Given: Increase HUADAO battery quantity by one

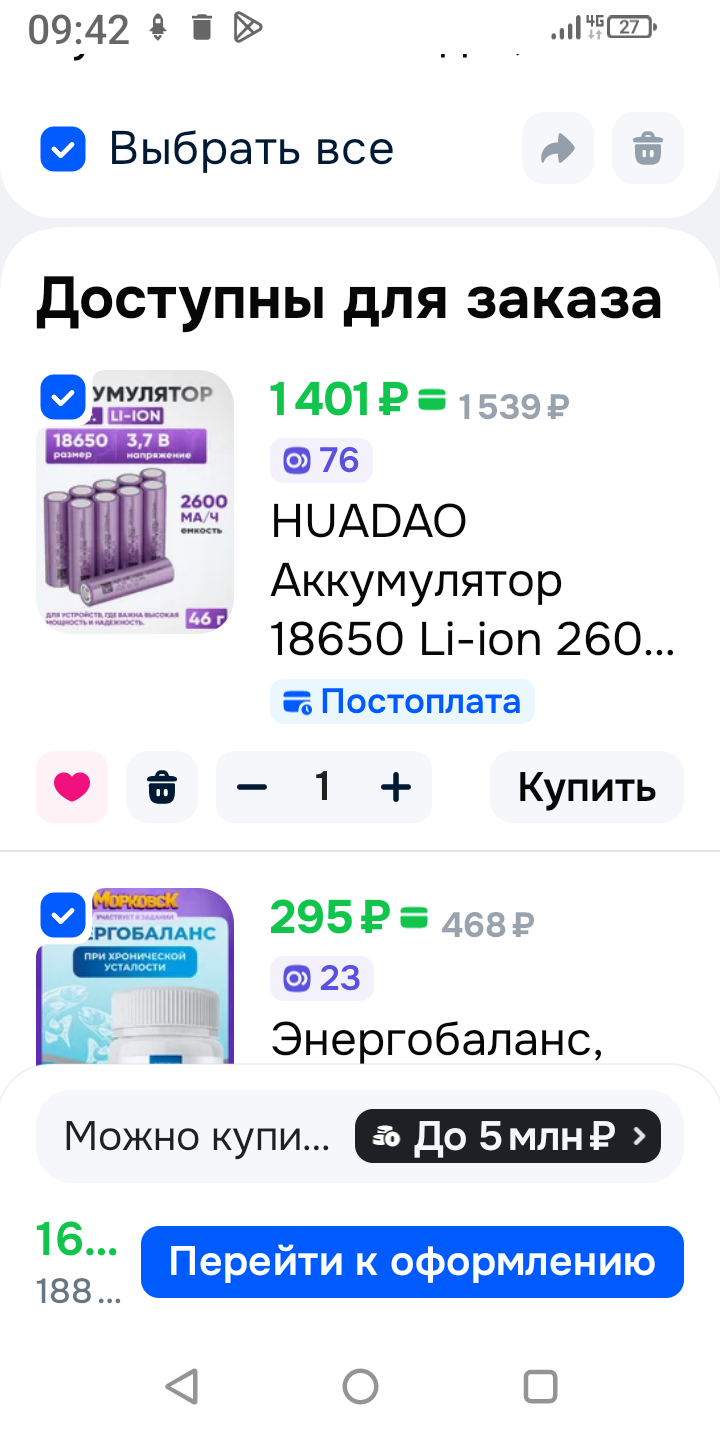Looking at the screenshot, I should point(396,788).
